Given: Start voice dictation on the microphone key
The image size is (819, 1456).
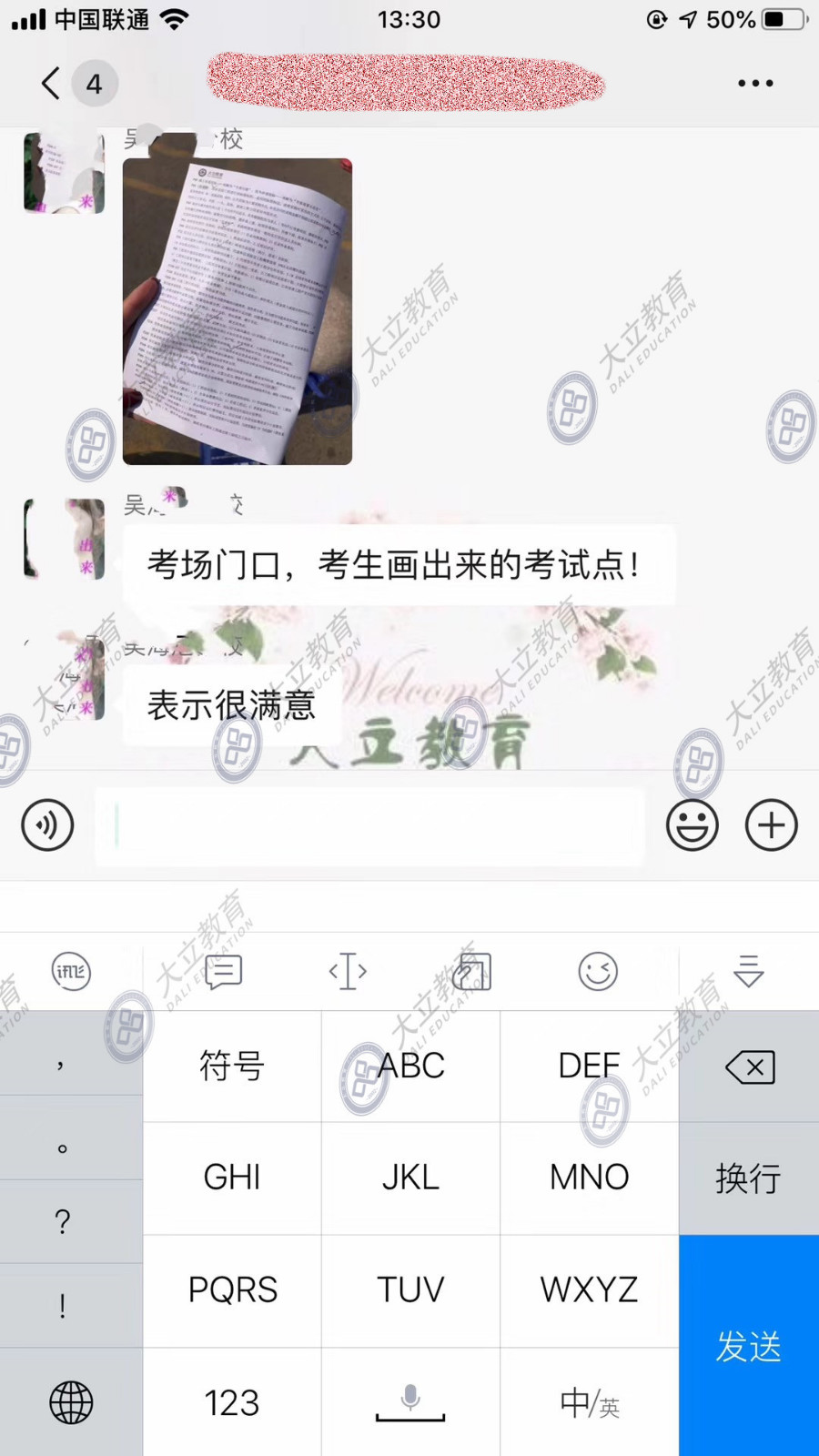Looking at the screenshot, I should 410,1402.
